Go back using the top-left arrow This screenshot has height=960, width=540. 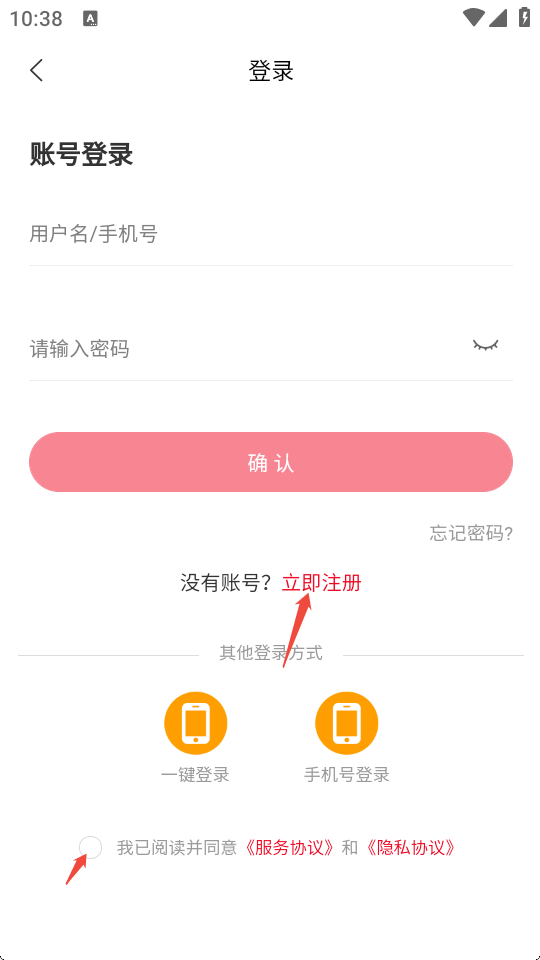[37, 70]
